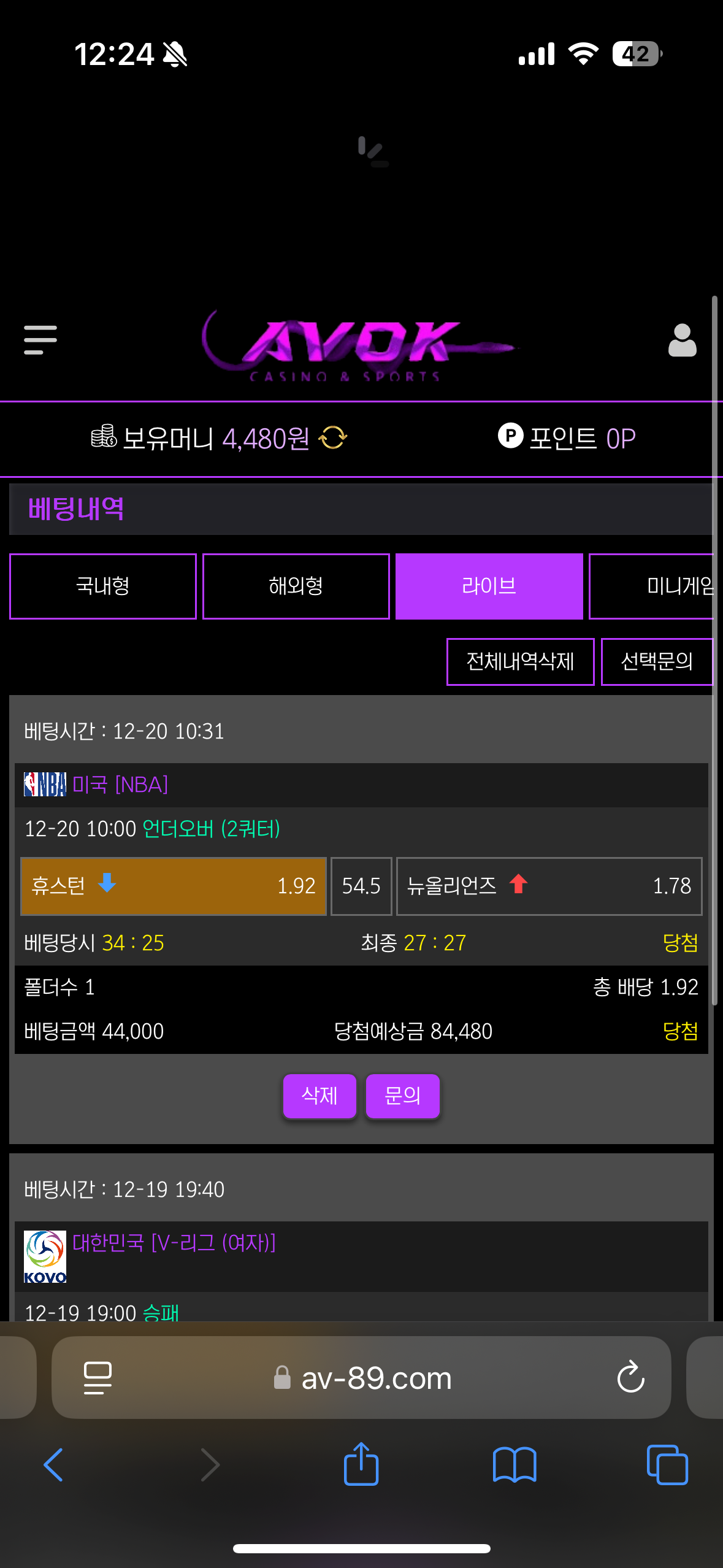
Task: Tap the 선택문의 button
Action: (656, 661)
